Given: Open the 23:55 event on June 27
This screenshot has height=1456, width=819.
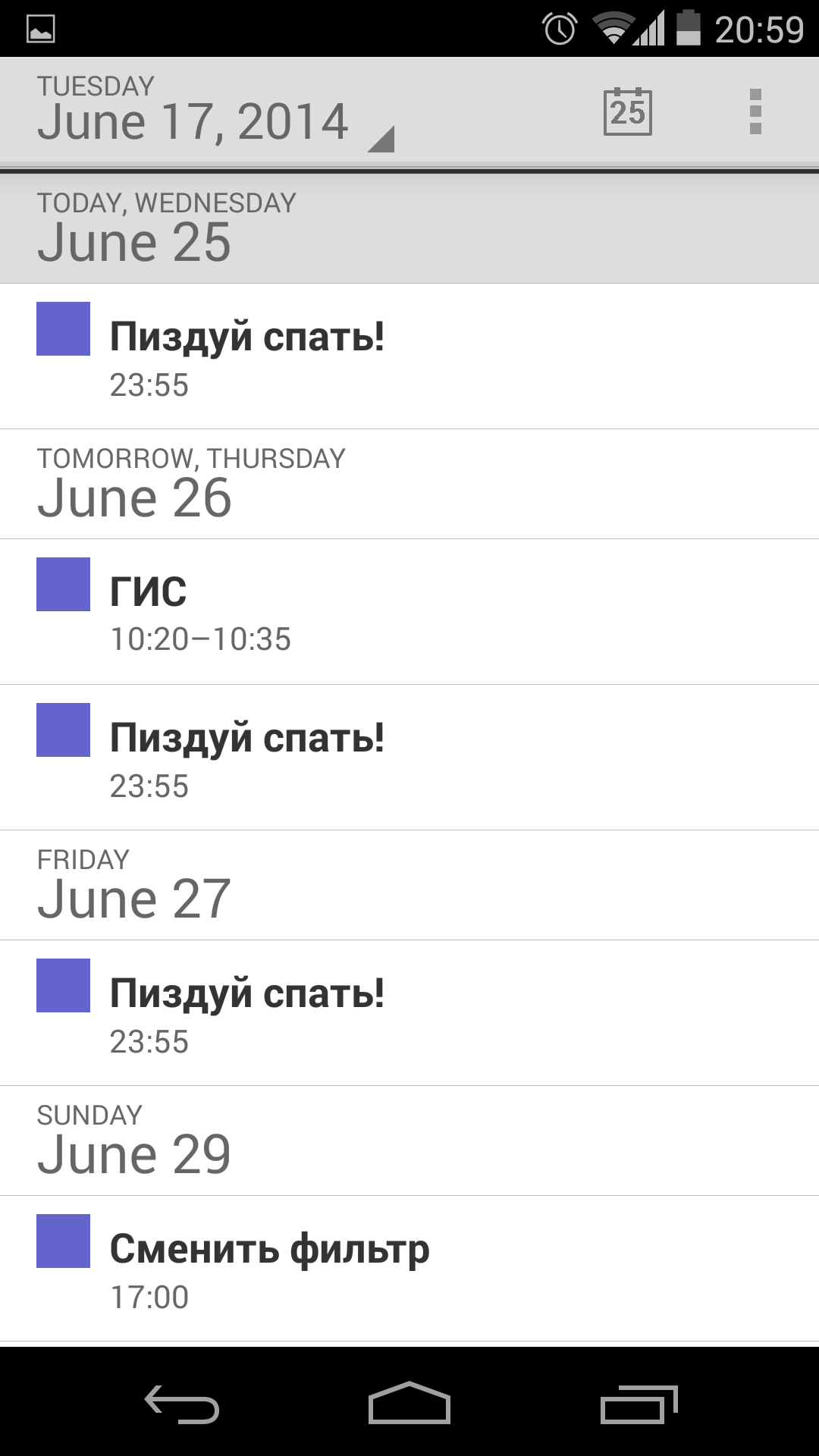Looking at the screenshot, I should pos(409,1013).
